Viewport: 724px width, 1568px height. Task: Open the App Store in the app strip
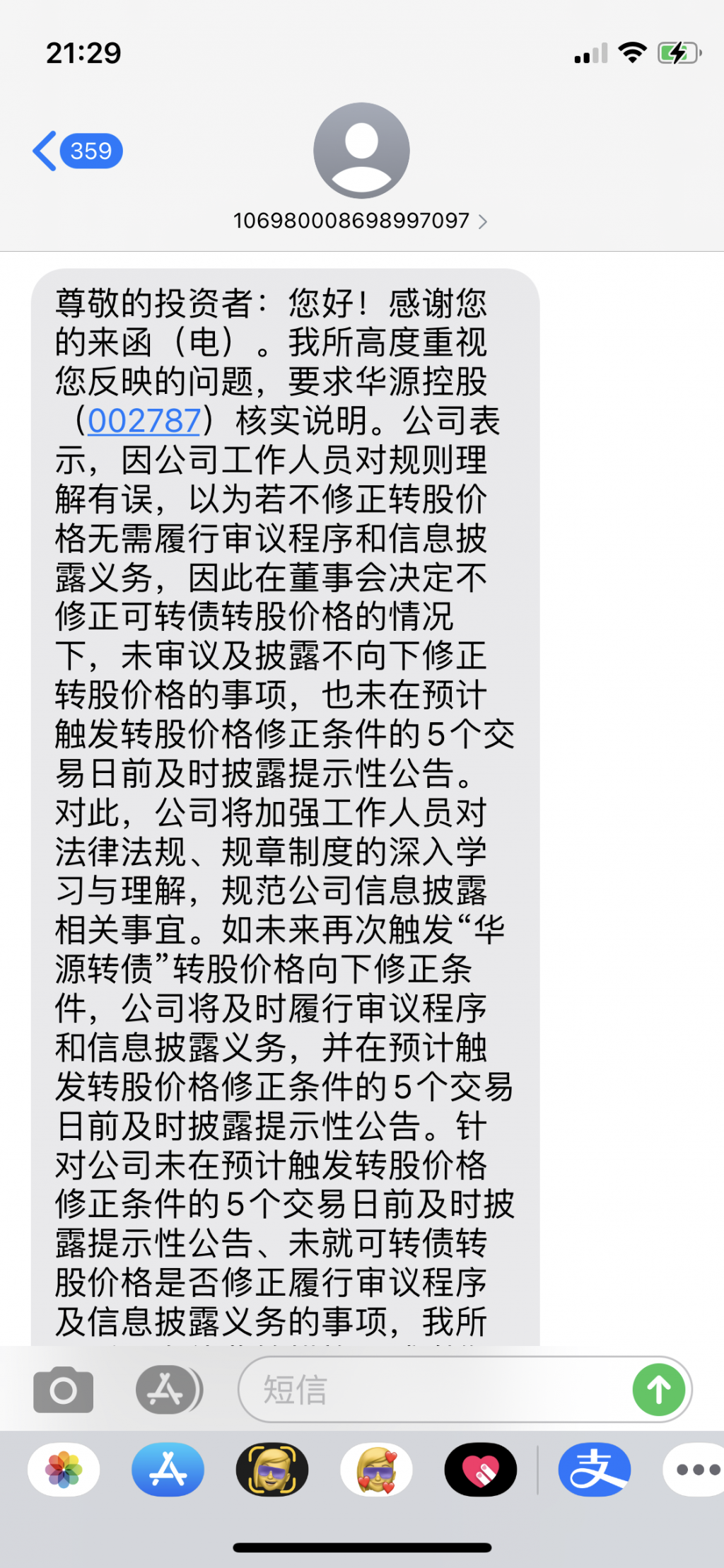coord(168,1469)
